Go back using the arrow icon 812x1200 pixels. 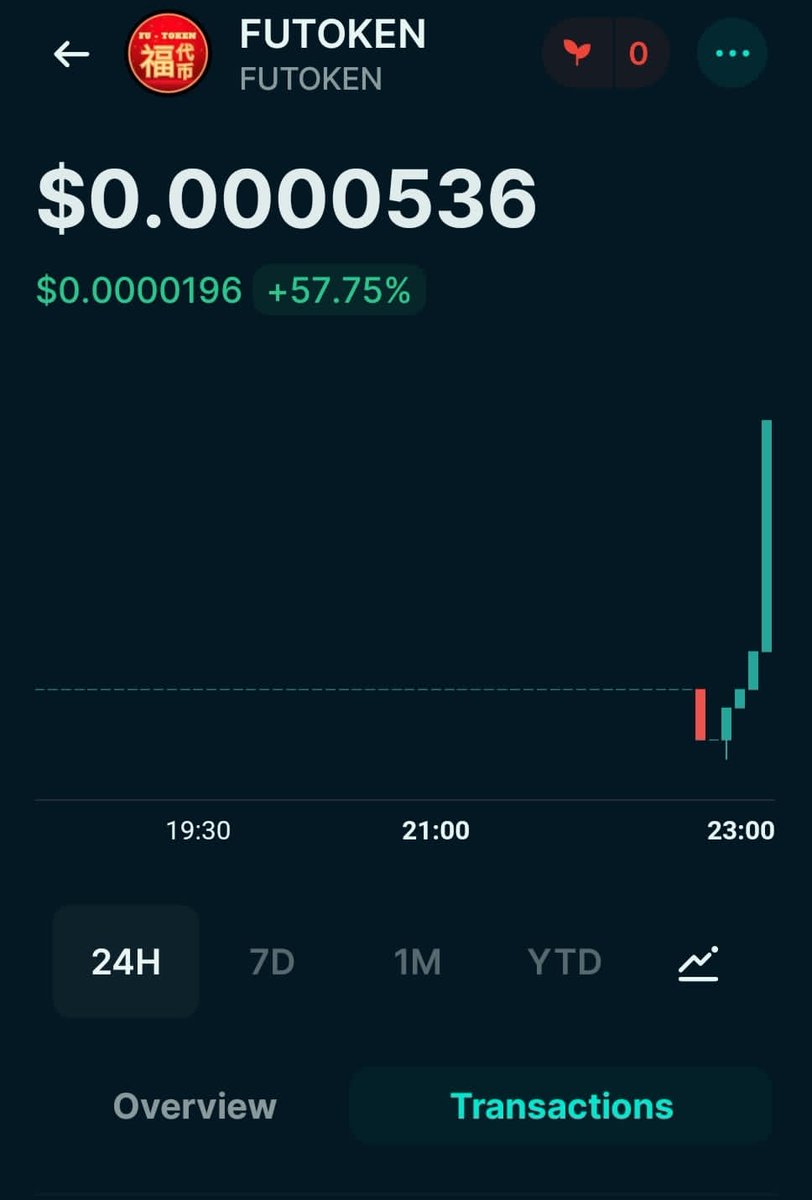coord(71,54)
